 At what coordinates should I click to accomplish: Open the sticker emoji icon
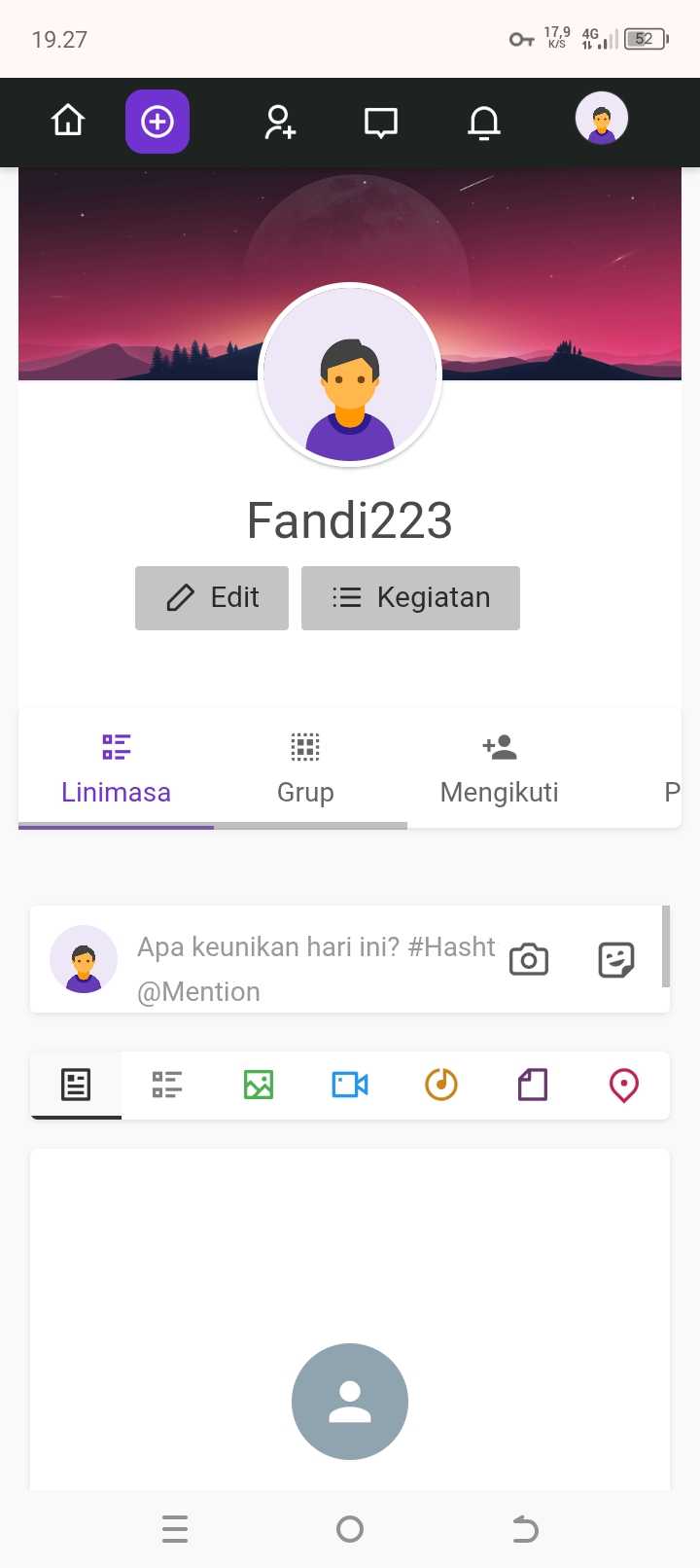coord(616,959)
